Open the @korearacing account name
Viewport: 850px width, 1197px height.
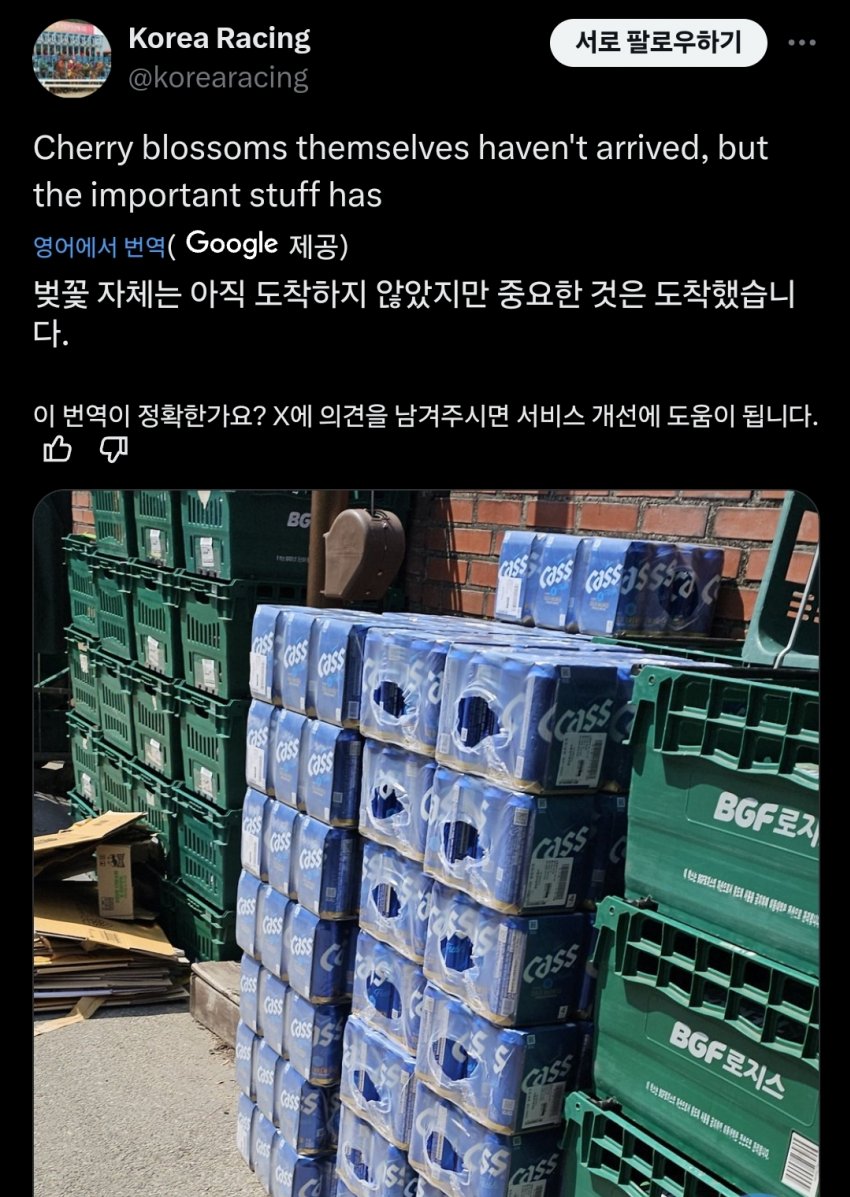point(218,78)
